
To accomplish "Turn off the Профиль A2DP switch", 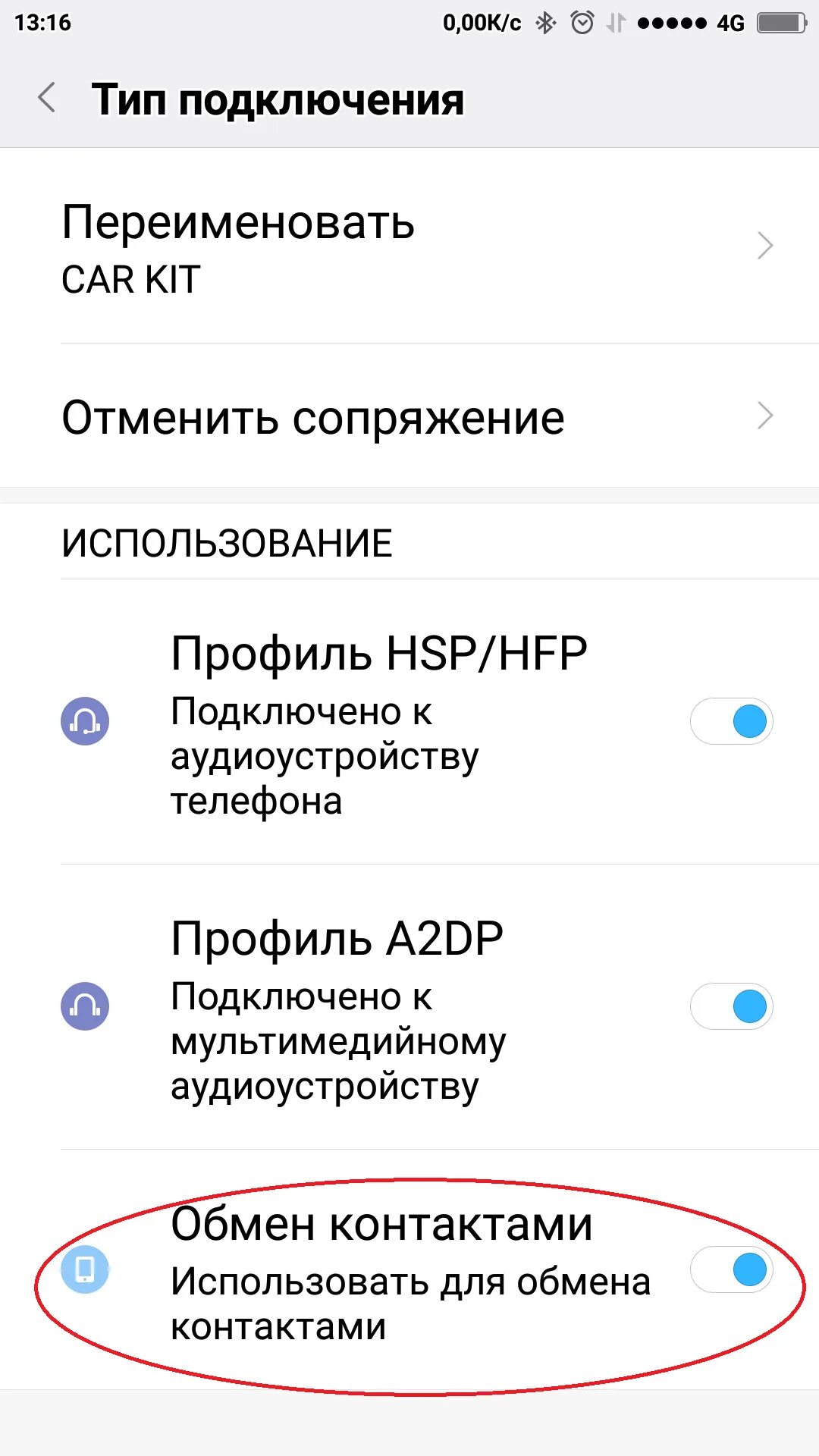I will (731, 1006).
